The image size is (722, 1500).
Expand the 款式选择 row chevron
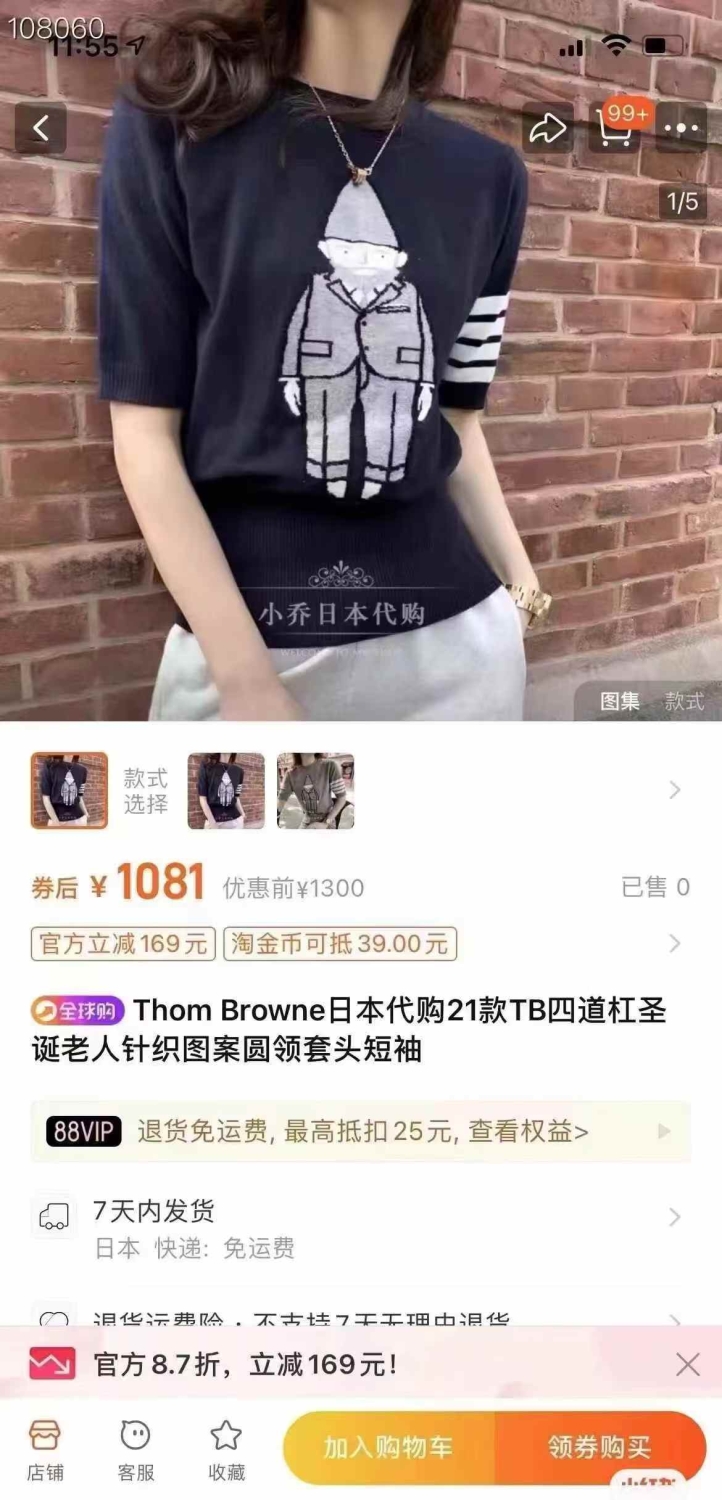[675, 790]
